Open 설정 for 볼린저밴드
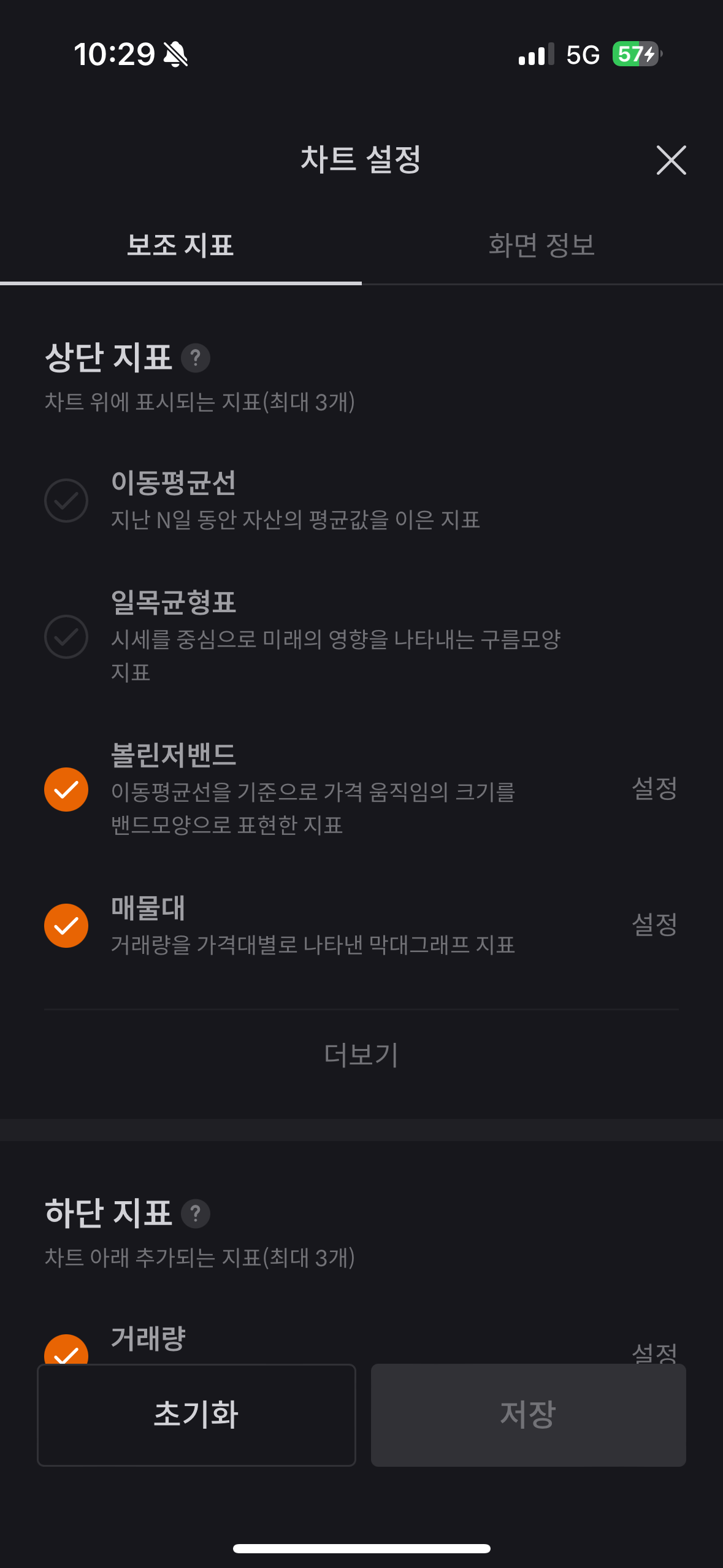 (x=654, y=788)
